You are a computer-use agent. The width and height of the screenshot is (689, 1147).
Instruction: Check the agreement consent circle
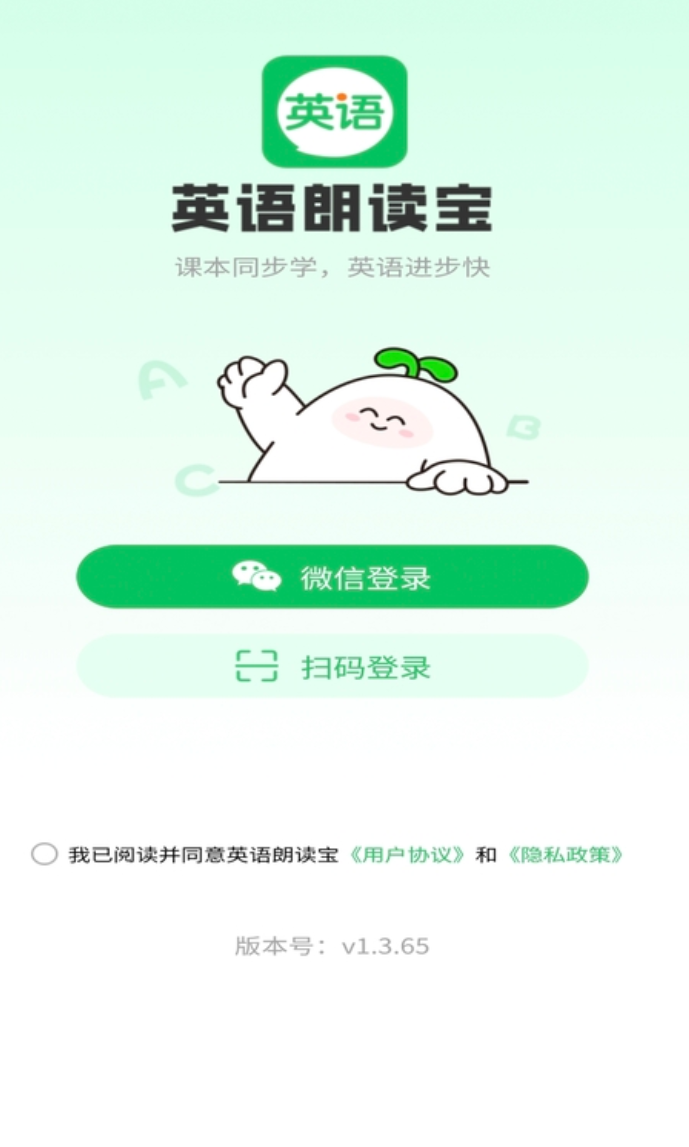click(x=44, y=854)
